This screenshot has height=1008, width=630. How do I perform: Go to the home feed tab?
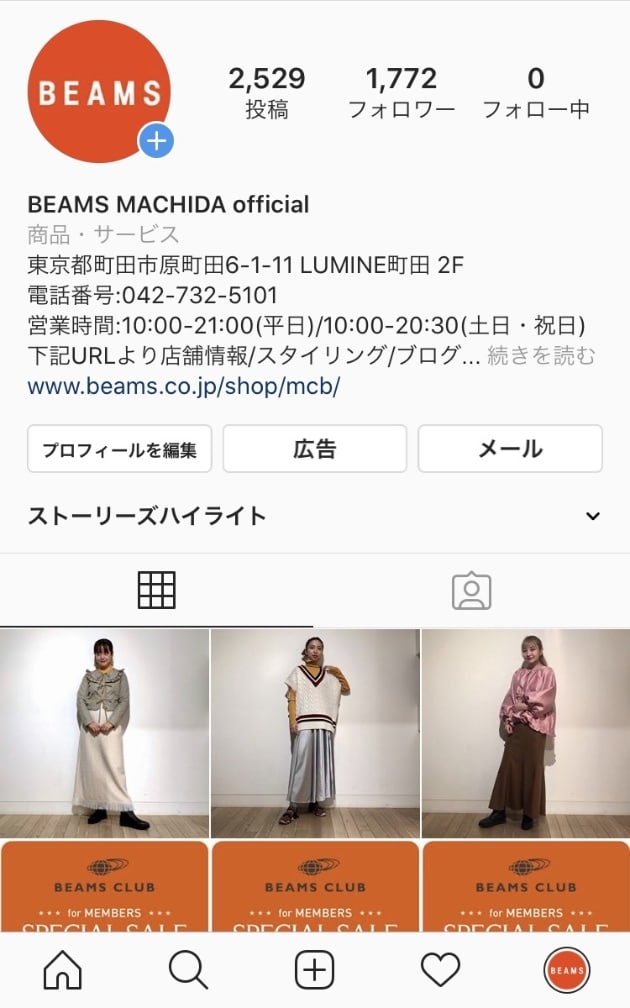pyautogui.click(x=63, y=970)
